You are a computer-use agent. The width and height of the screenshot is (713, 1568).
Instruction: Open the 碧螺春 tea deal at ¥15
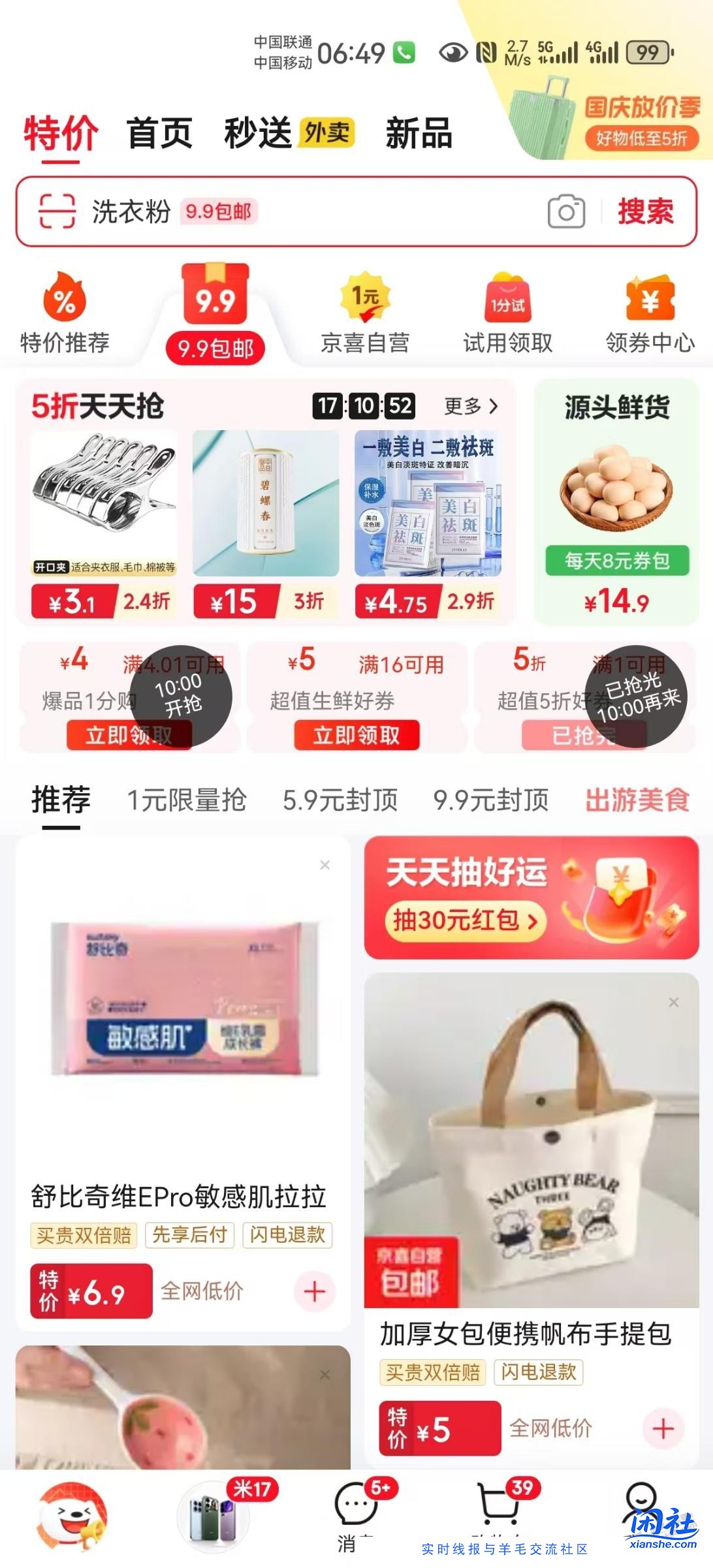[266, 522]
